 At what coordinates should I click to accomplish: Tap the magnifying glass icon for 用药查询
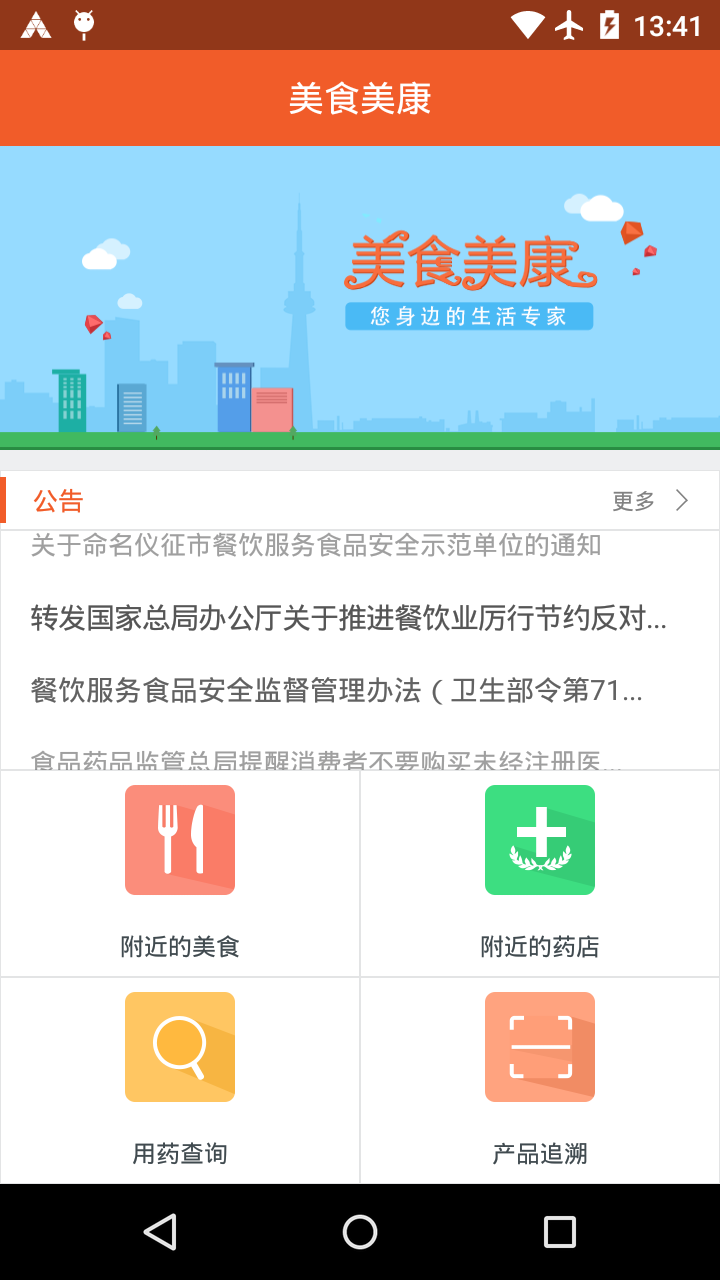click(x=180, y=1047)
